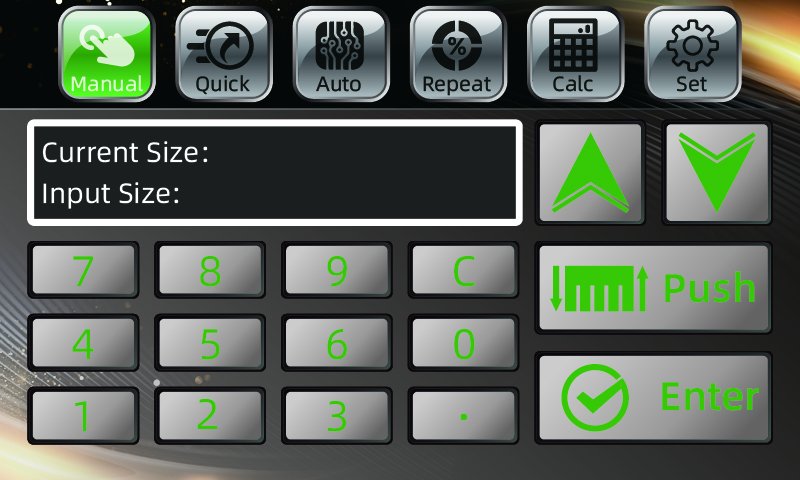800x480 pixels.
Task: Open the Set settings tab
Action: (691, 55)
